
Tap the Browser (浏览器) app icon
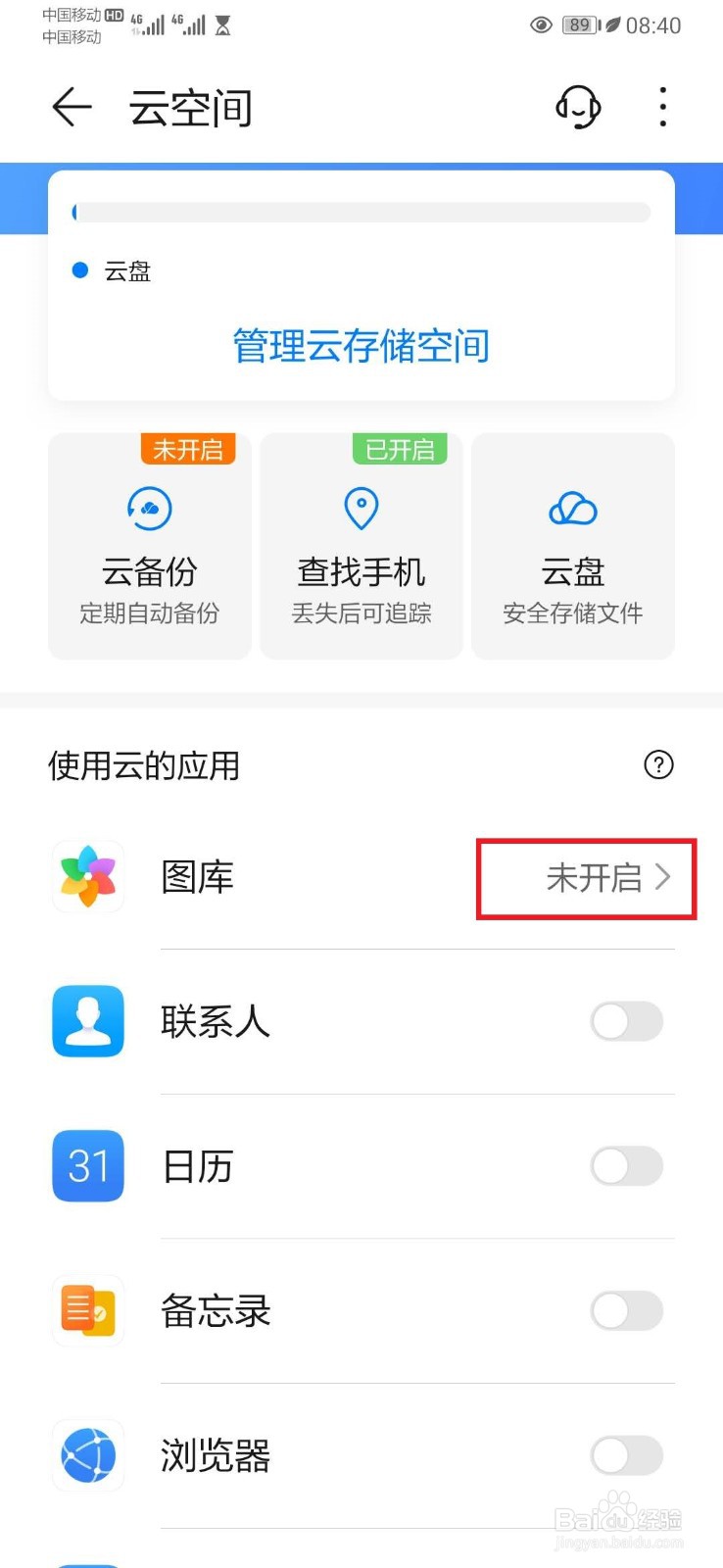coord(87,1456)
